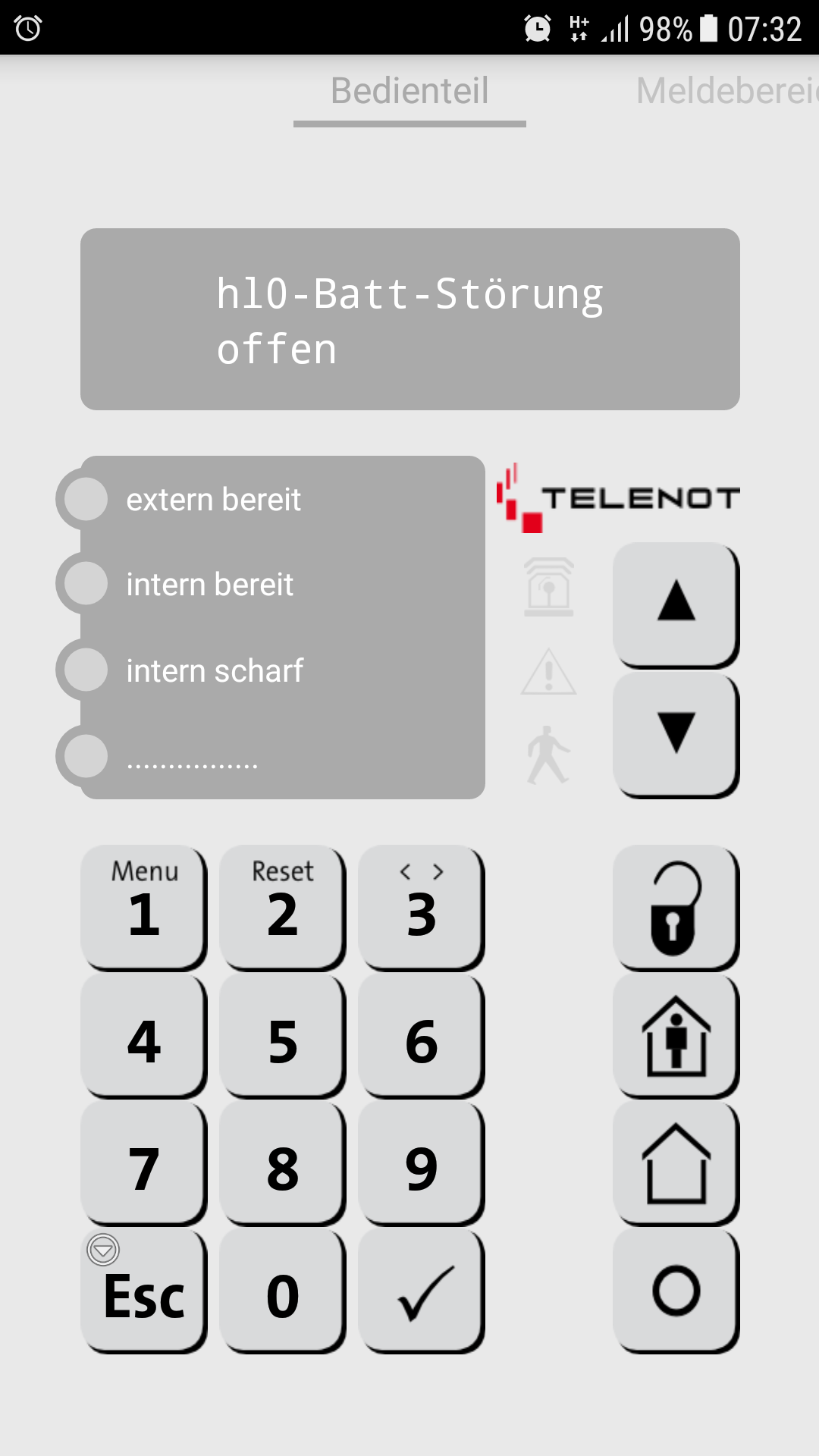Tap the Reset 2 key
Screen dimensions: 819x1456
(x=282, y=907)
